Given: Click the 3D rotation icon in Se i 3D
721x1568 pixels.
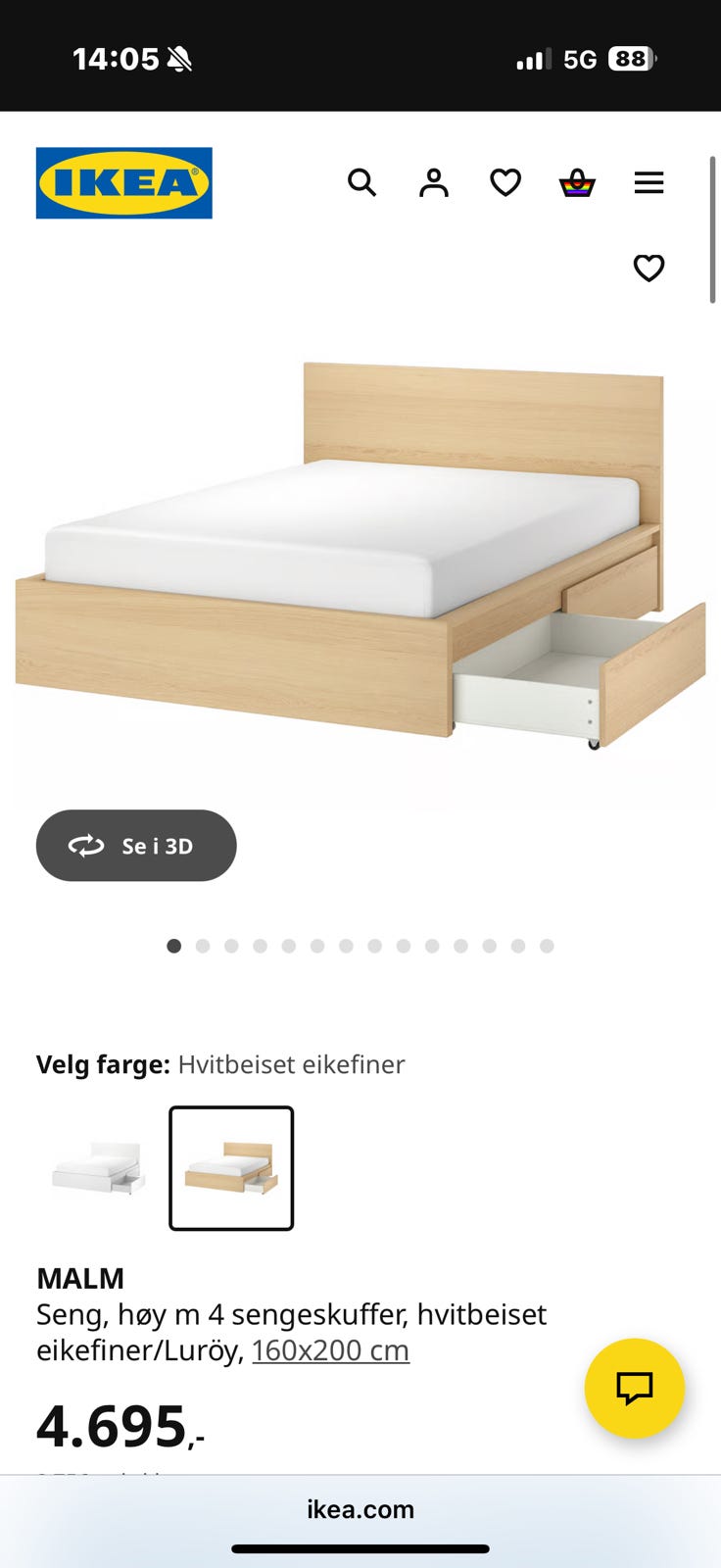Looking at the screenshot, I should coord(87,845).
